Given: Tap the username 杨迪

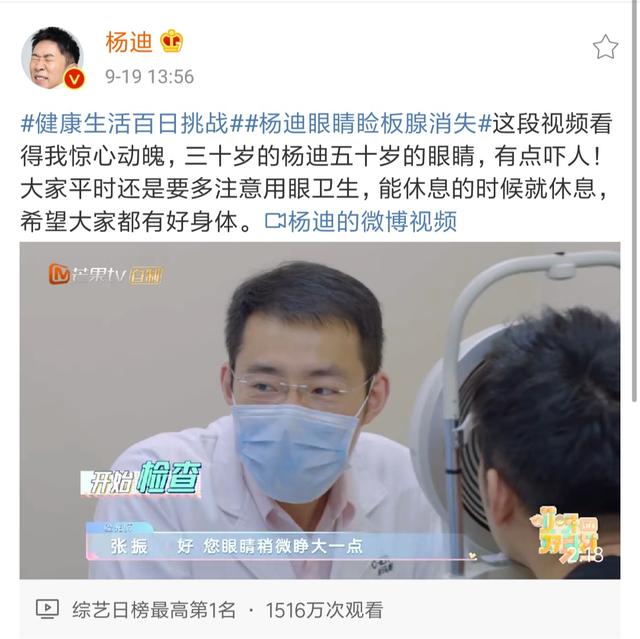Looking at the screenshot, I should 129,42.
